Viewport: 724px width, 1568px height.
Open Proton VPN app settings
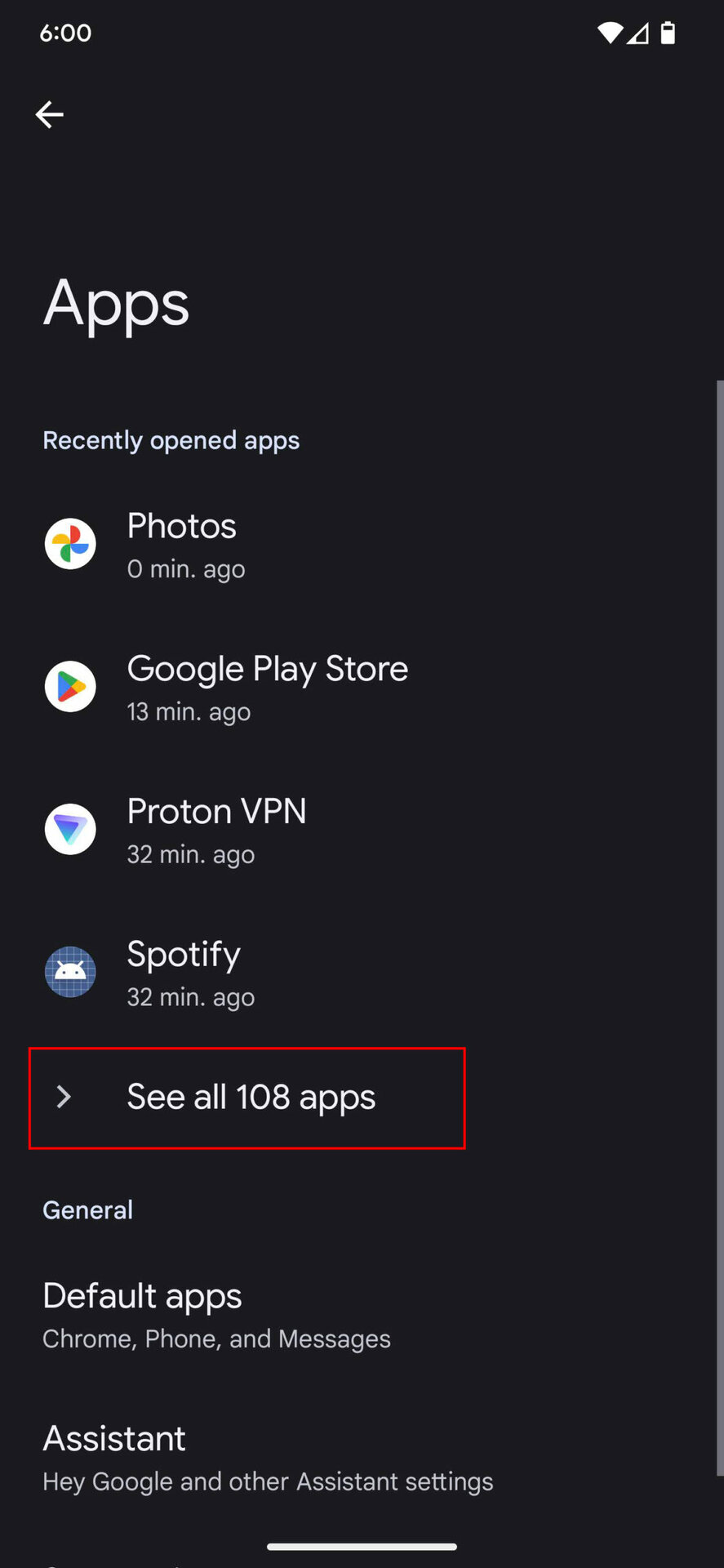pos(216,830)
